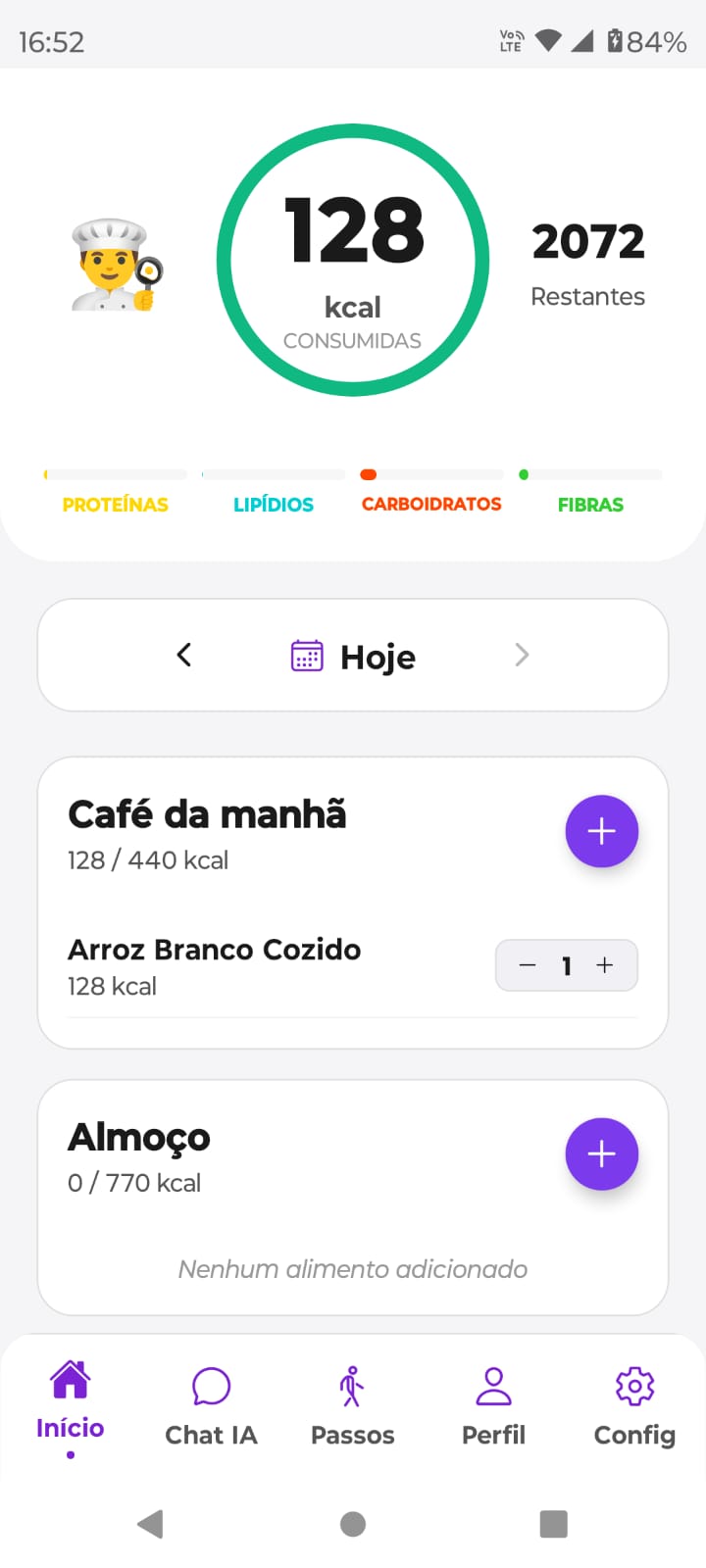Tap the purple plus on Almoço
The width and height of the screenshot is (706, 1568).
(x=601, y=1153)
